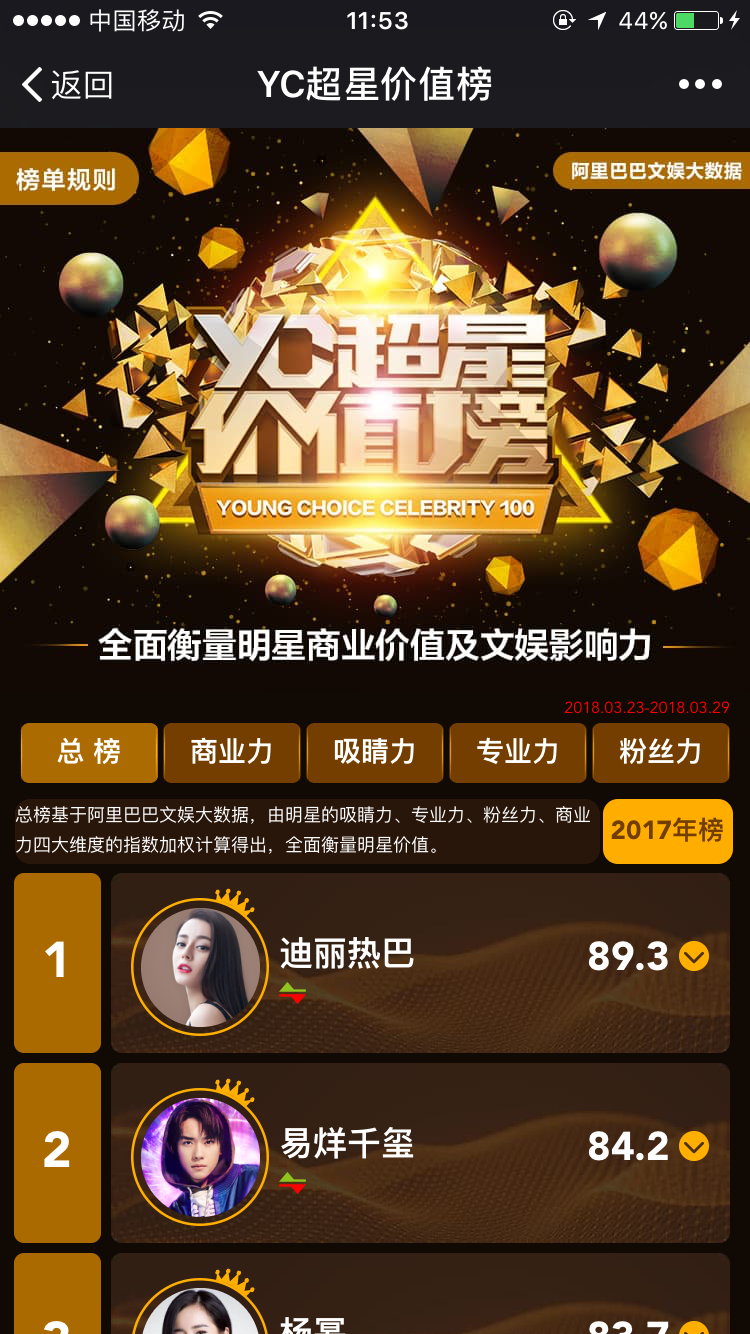The width and height of the screenshot is (750, 1334).
Task: Open the 榜单规则 ranking rules
Action: click(x=67, y=180)
